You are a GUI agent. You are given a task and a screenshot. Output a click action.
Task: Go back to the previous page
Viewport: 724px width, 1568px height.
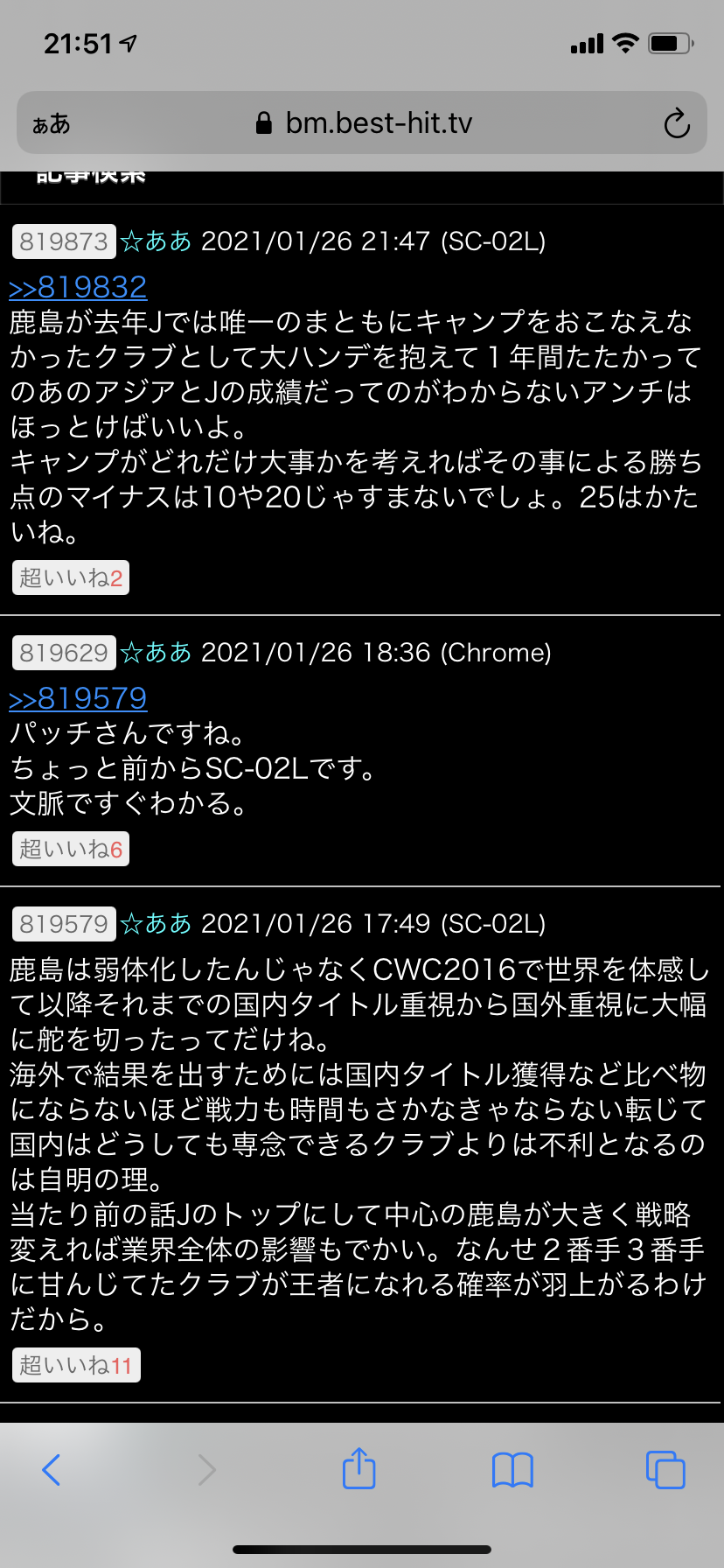point(52,1469)
